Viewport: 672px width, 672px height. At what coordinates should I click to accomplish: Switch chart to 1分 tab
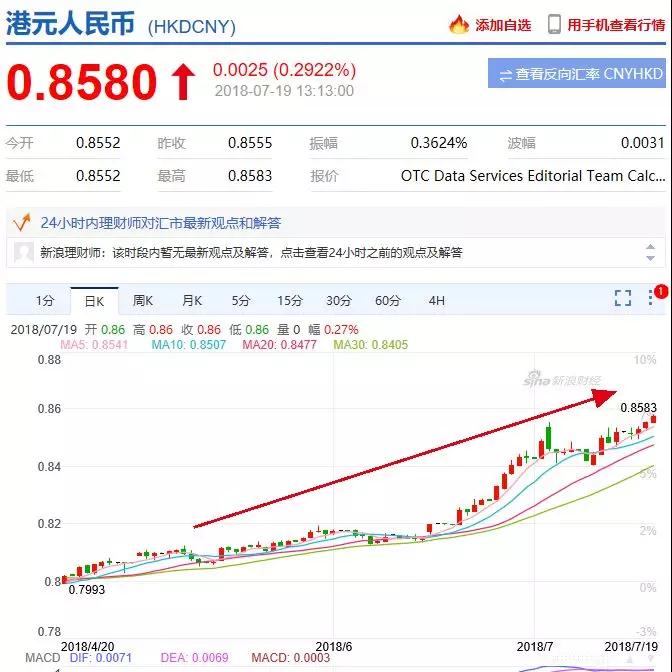[45, 300]
